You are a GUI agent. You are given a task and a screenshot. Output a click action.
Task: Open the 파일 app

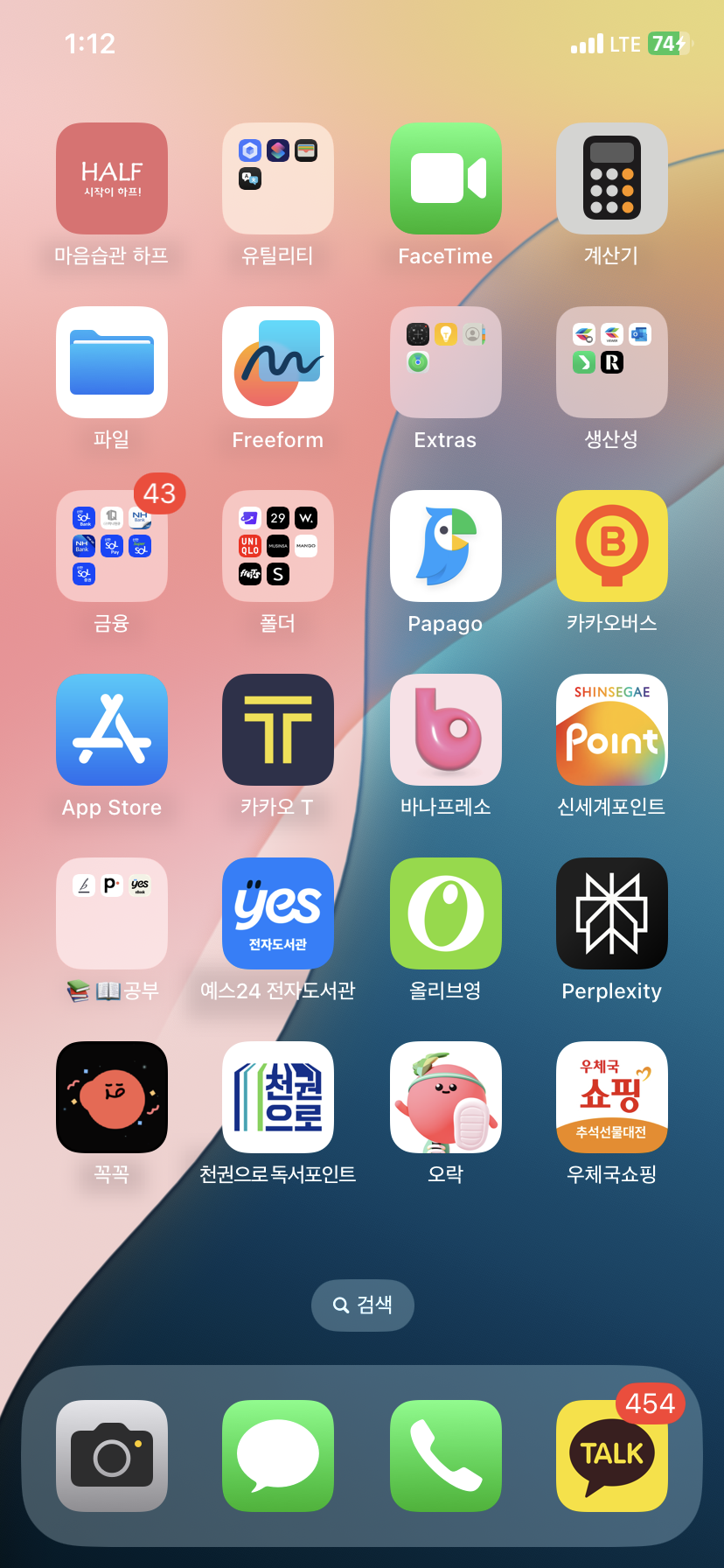click(112, 362)
